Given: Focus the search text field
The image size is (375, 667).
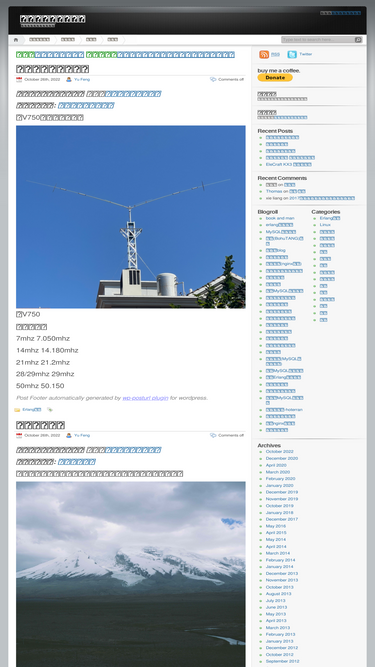Looking at the screenshot, I should point(318,40).
